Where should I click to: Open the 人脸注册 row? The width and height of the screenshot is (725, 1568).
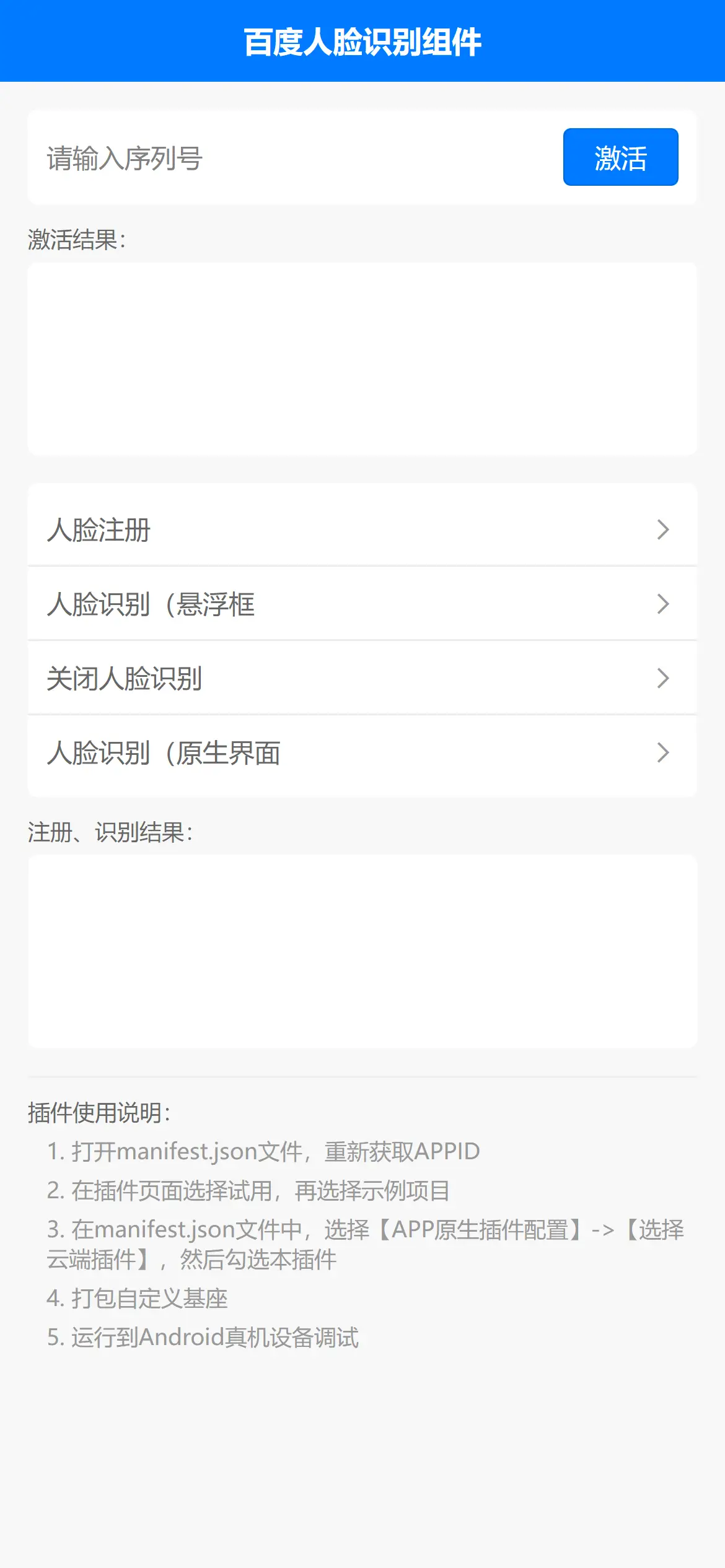click(x=362, y=529)
